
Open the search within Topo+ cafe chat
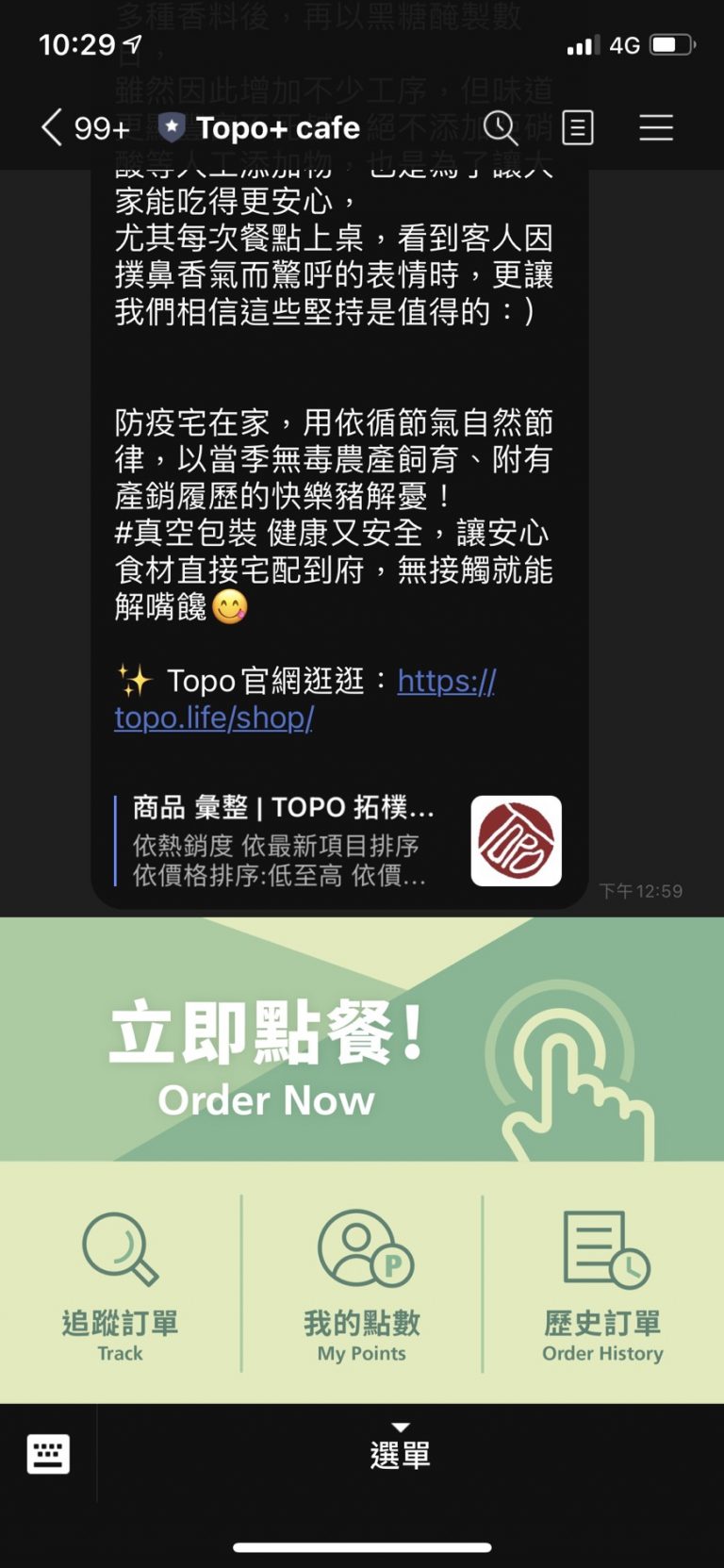click(502, 127)
